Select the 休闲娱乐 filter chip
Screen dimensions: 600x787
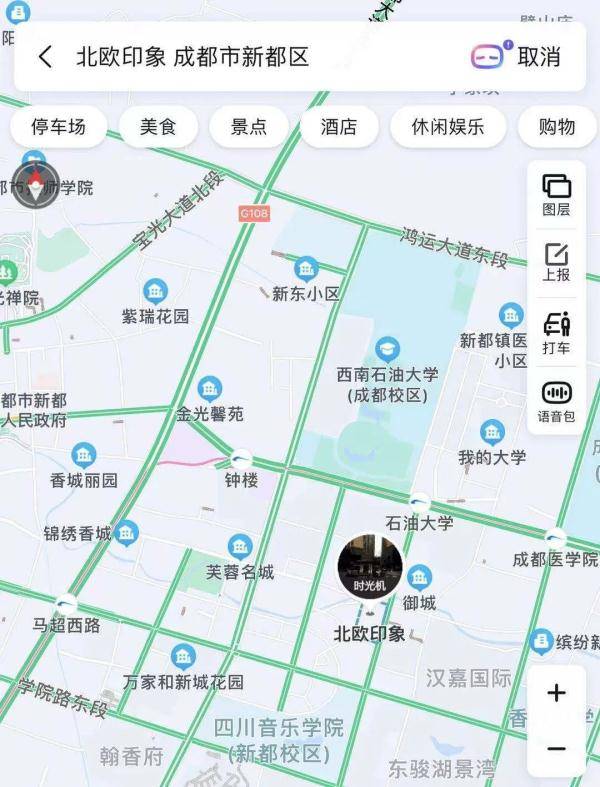point(447,127)
